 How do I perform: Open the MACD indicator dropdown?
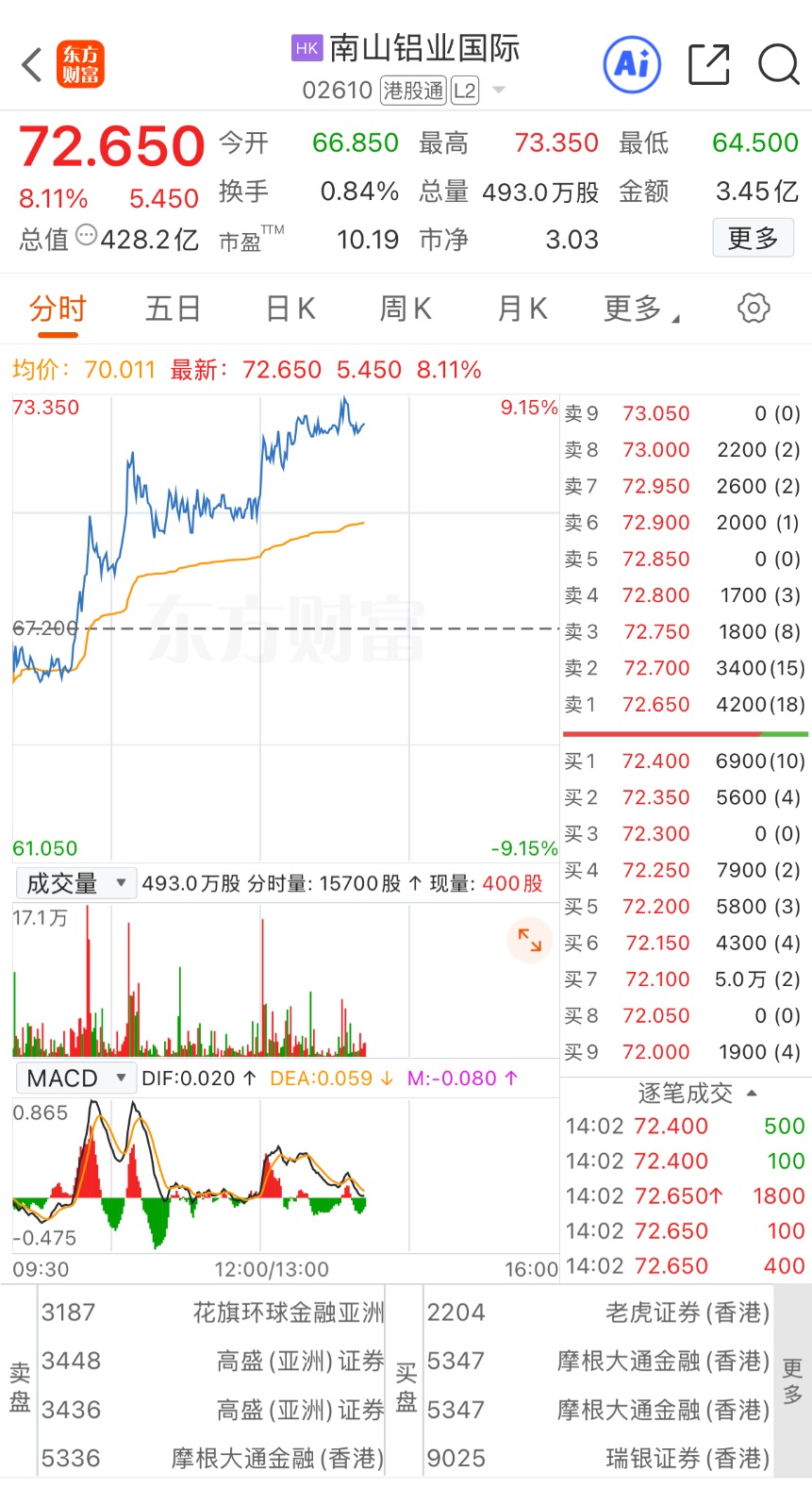tap(76, 1078)
